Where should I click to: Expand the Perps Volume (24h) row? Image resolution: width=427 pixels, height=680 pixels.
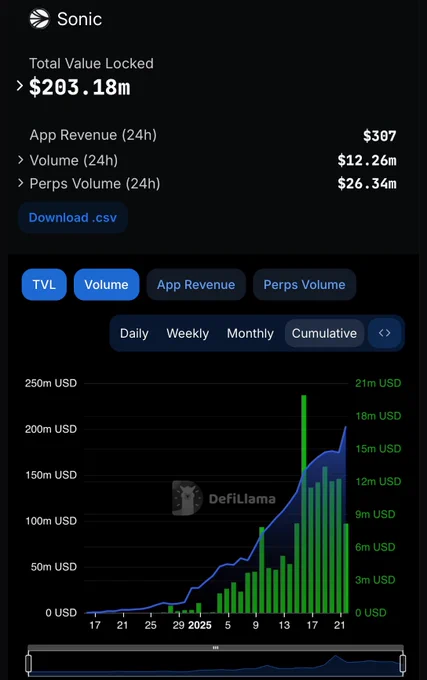click(x=20, y=183)
